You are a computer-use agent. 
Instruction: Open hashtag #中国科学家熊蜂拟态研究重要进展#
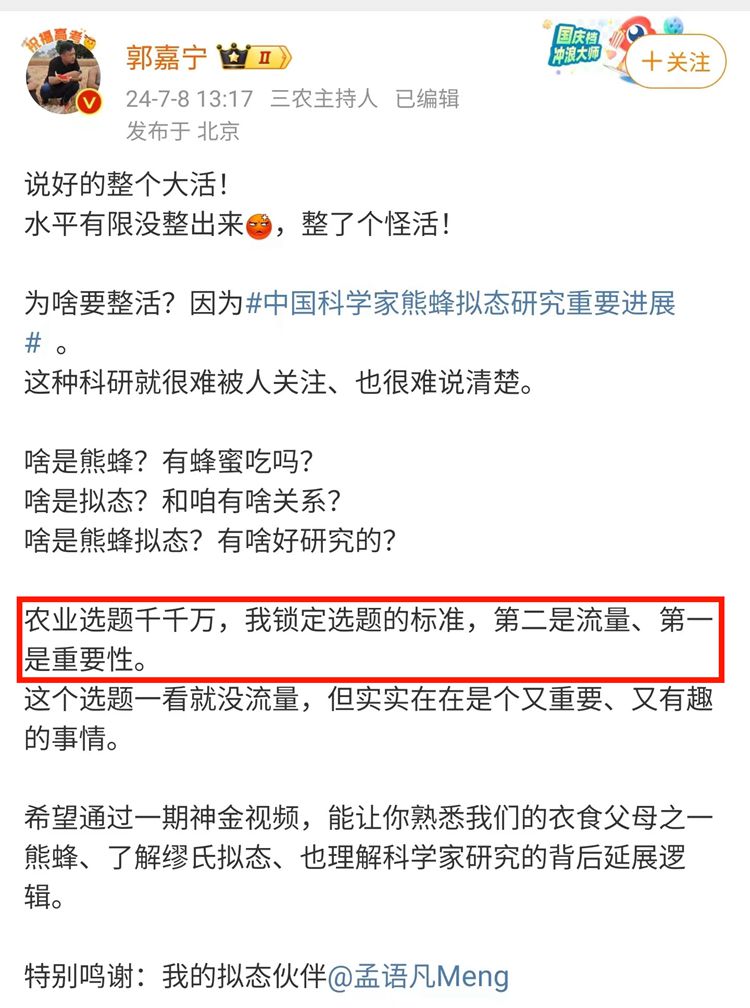460,303
